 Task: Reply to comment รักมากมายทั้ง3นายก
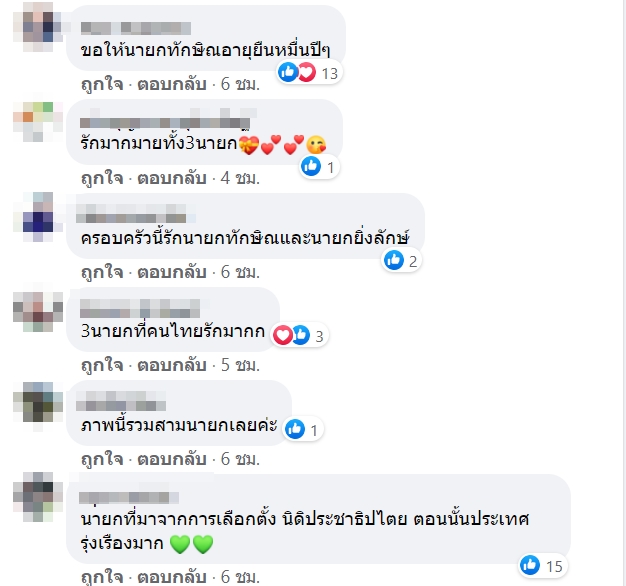pos(171,178)
